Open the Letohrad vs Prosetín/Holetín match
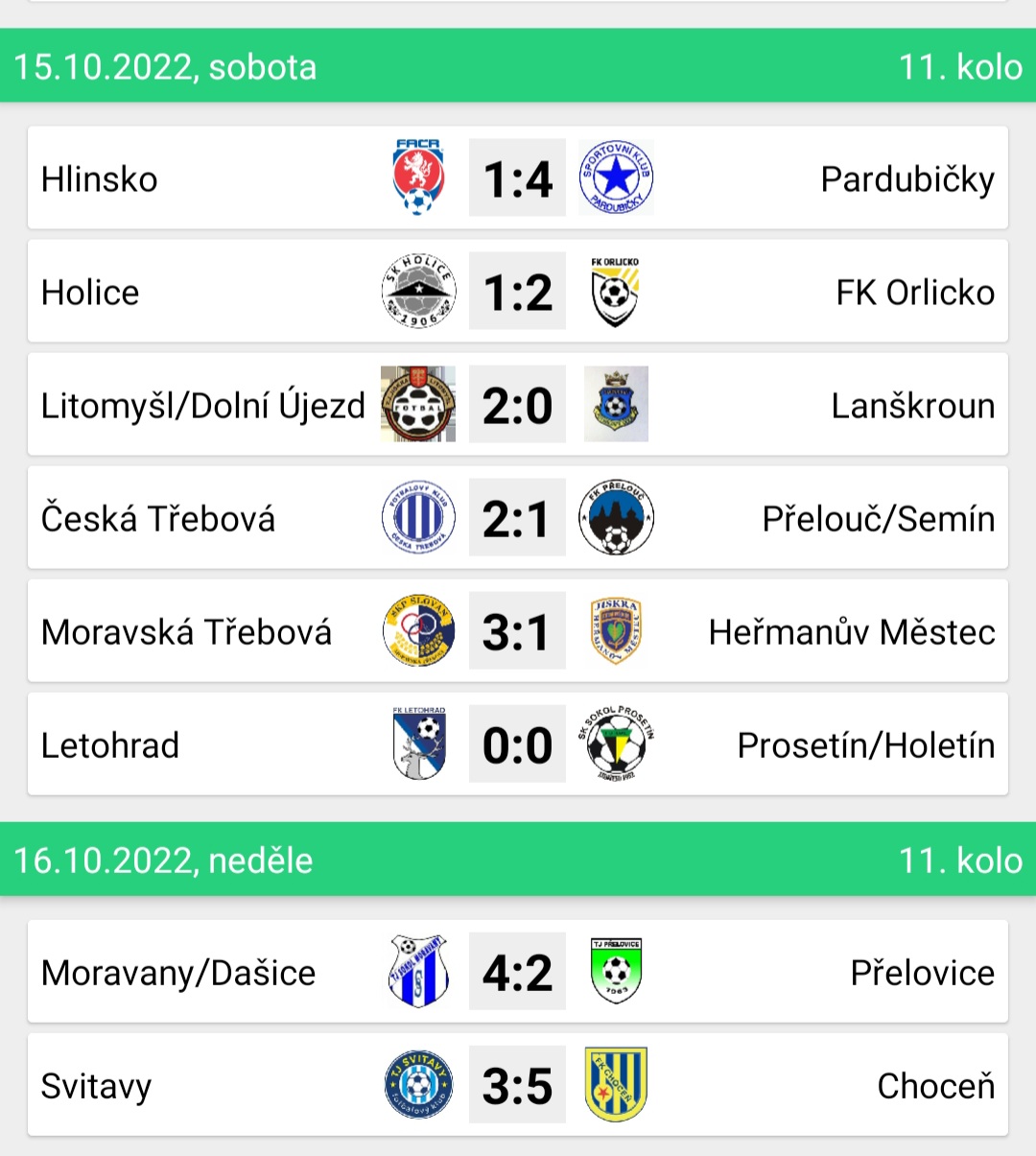This screenshot has height=1156, width=1036. pos(518,744)
